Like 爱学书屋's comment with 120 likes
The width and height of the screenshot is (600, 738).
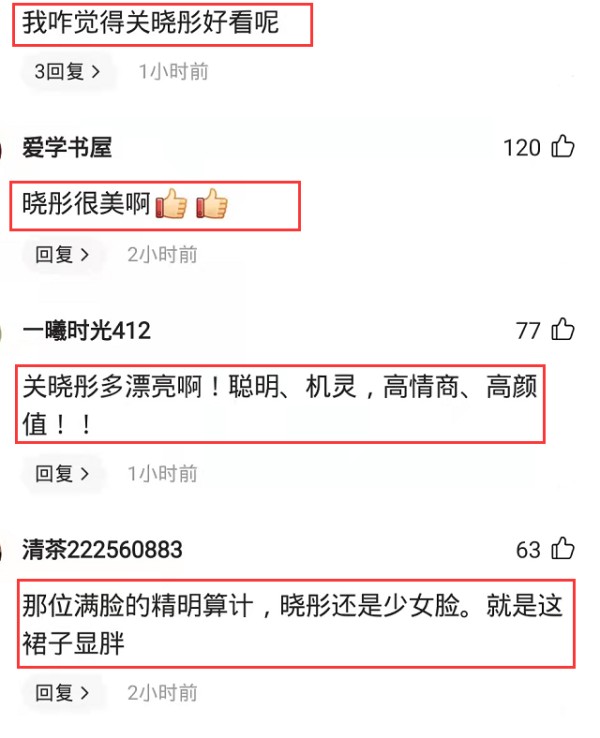pos(564,148)
